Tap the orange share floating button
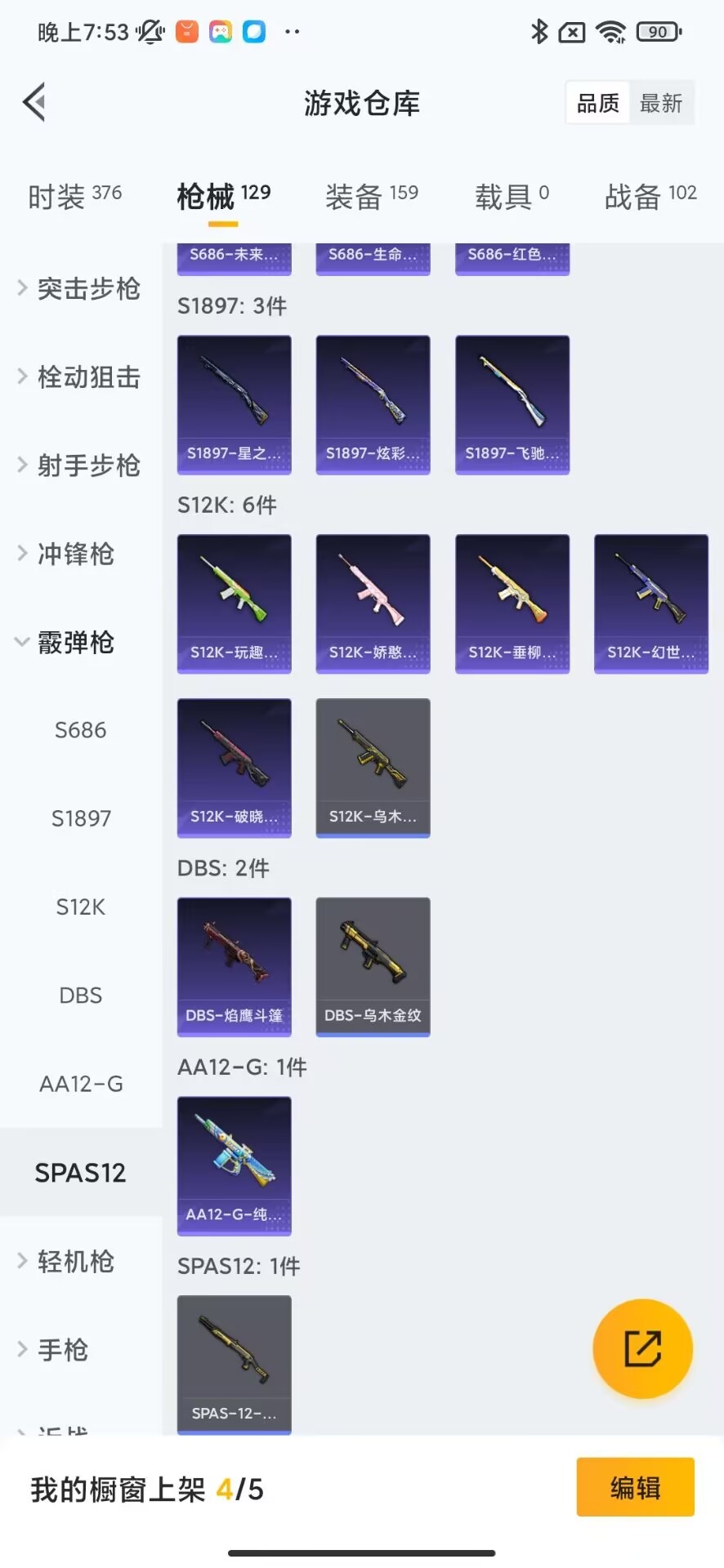 coord(642,1348)
